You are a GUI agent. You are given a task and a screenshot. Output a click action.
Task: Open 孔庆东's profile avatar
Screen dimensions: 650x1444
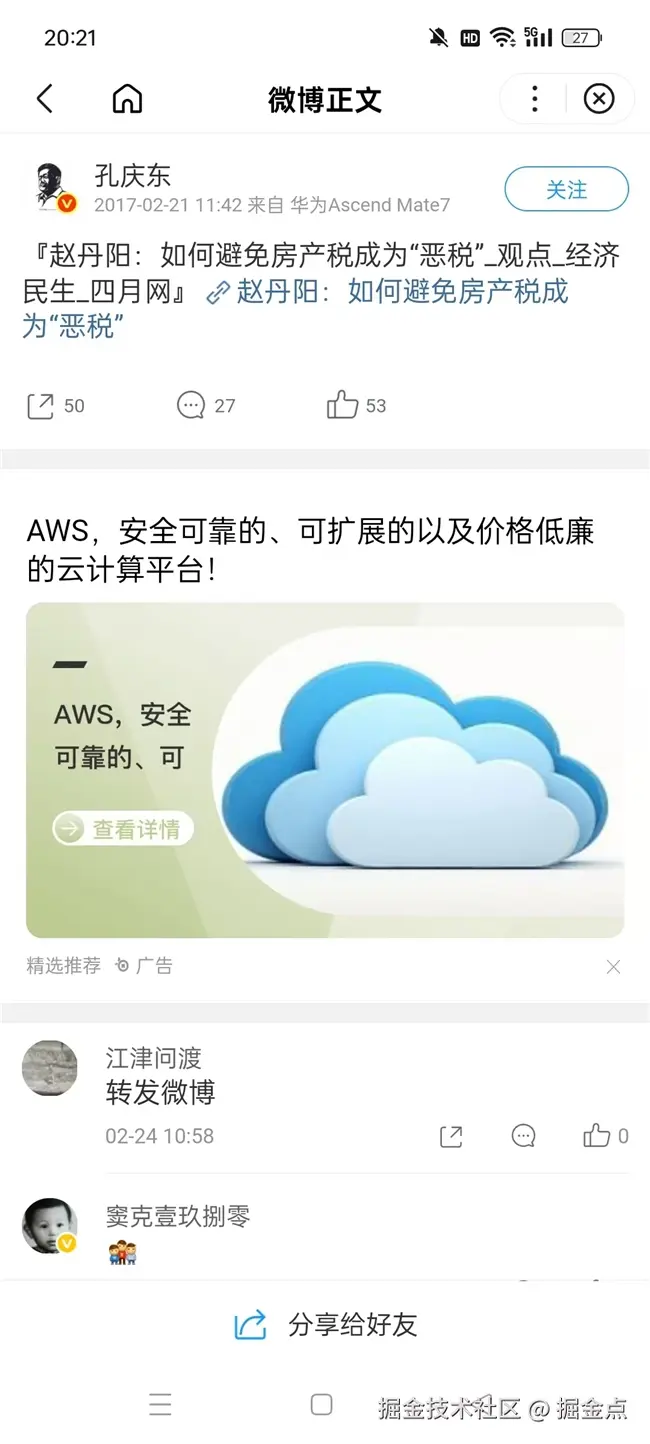click(52, 188)
